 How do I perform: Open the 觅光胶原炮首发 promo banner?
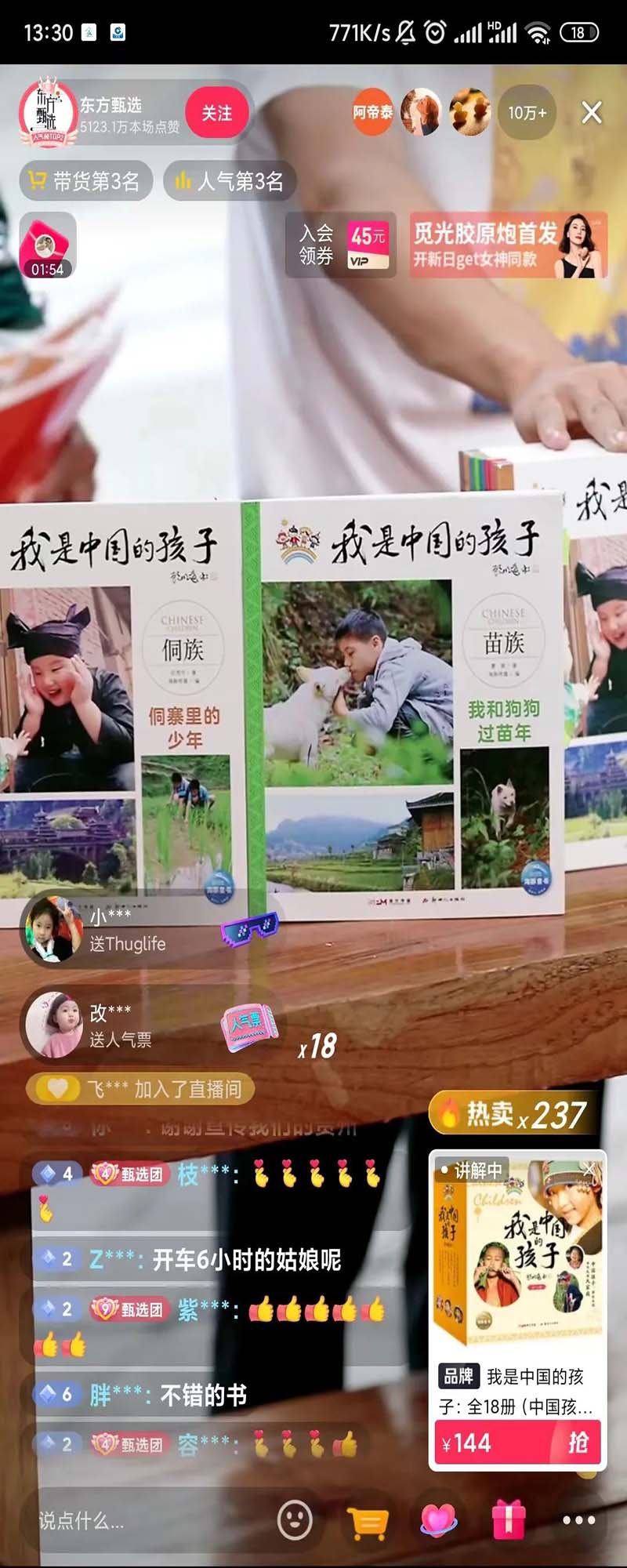click(508, 245)
